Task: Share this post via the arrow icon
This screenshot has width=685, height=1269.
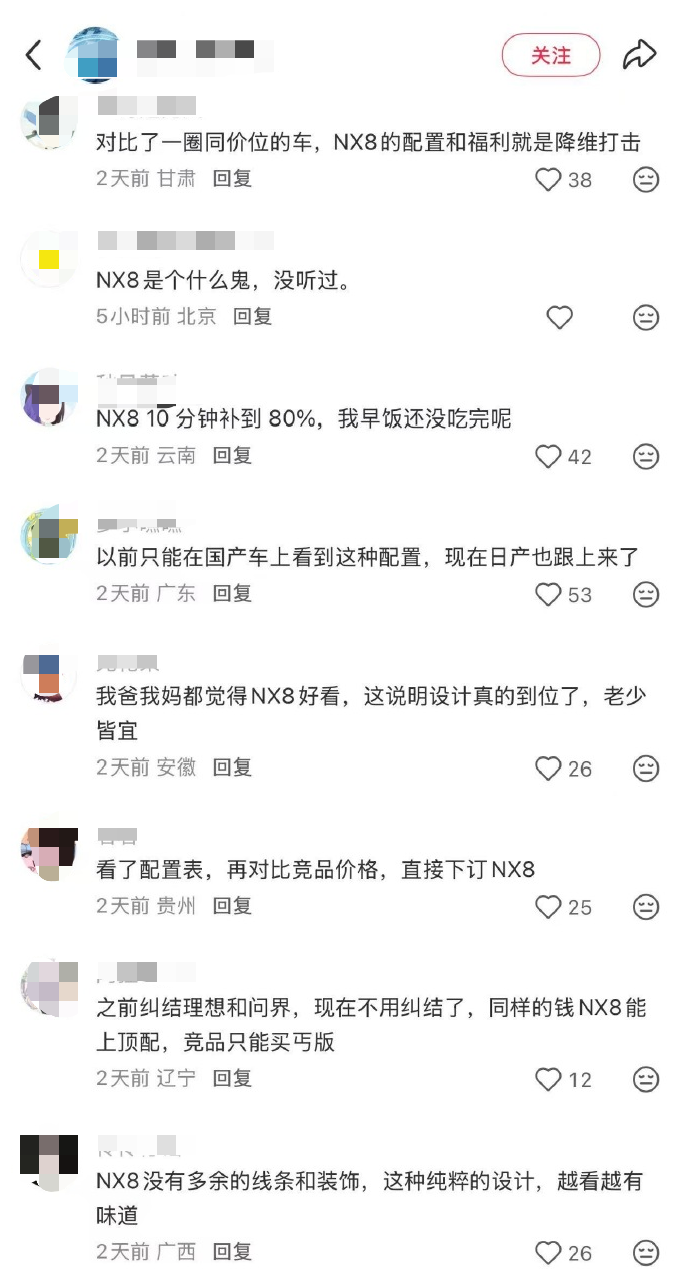Action: tap(639, 55)
